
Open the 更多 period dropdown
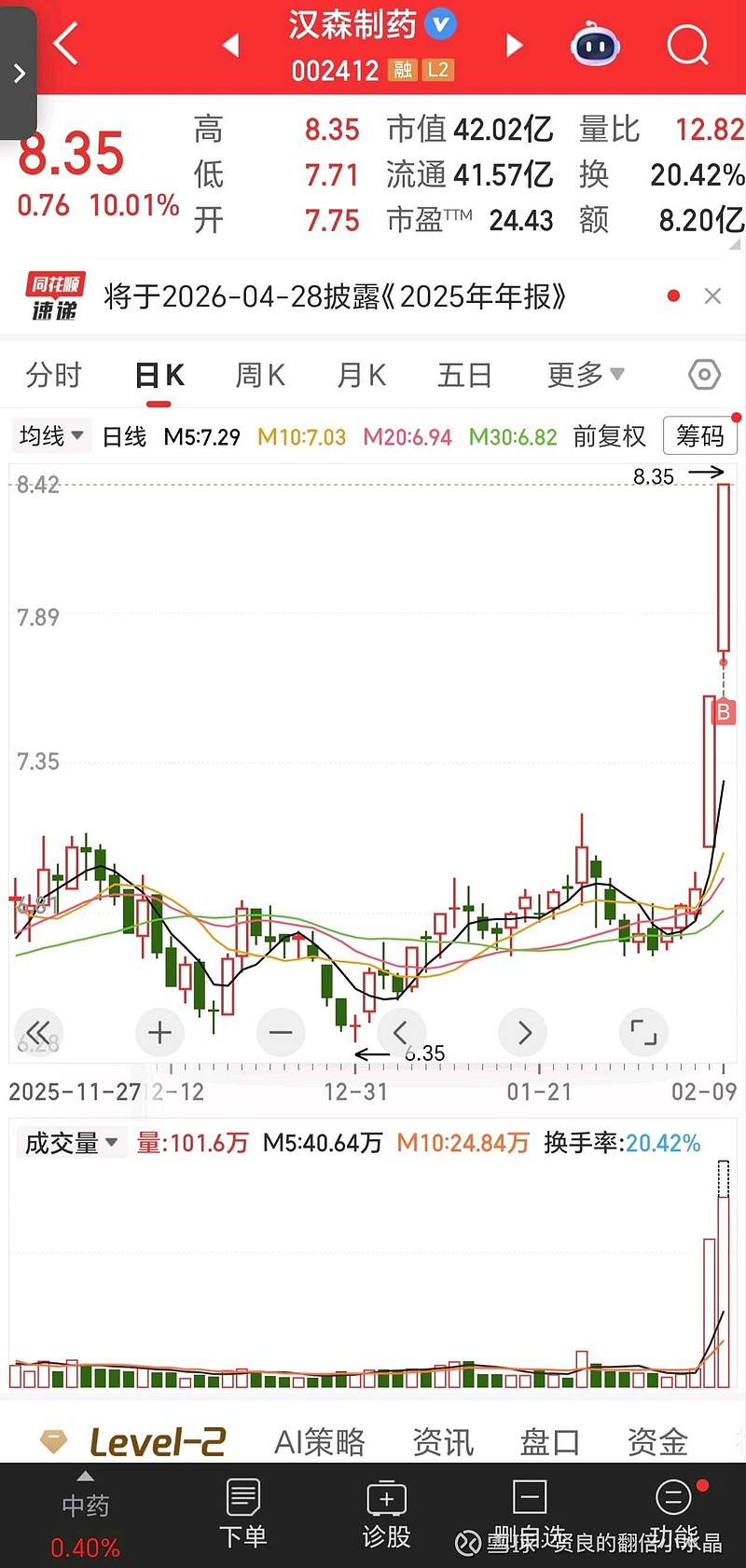coord(580,374)
